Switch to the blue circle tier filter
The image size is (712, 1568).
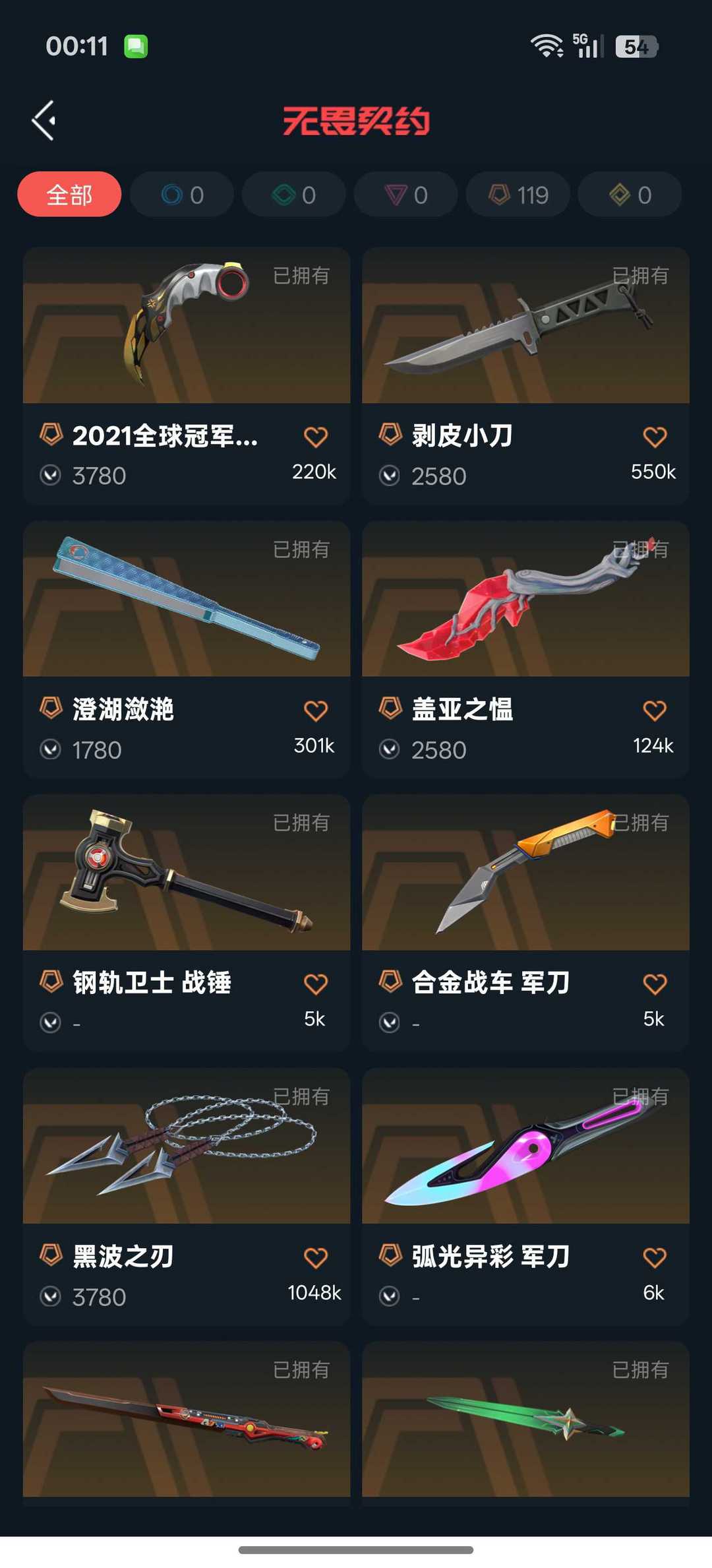[x=182, y=195]
